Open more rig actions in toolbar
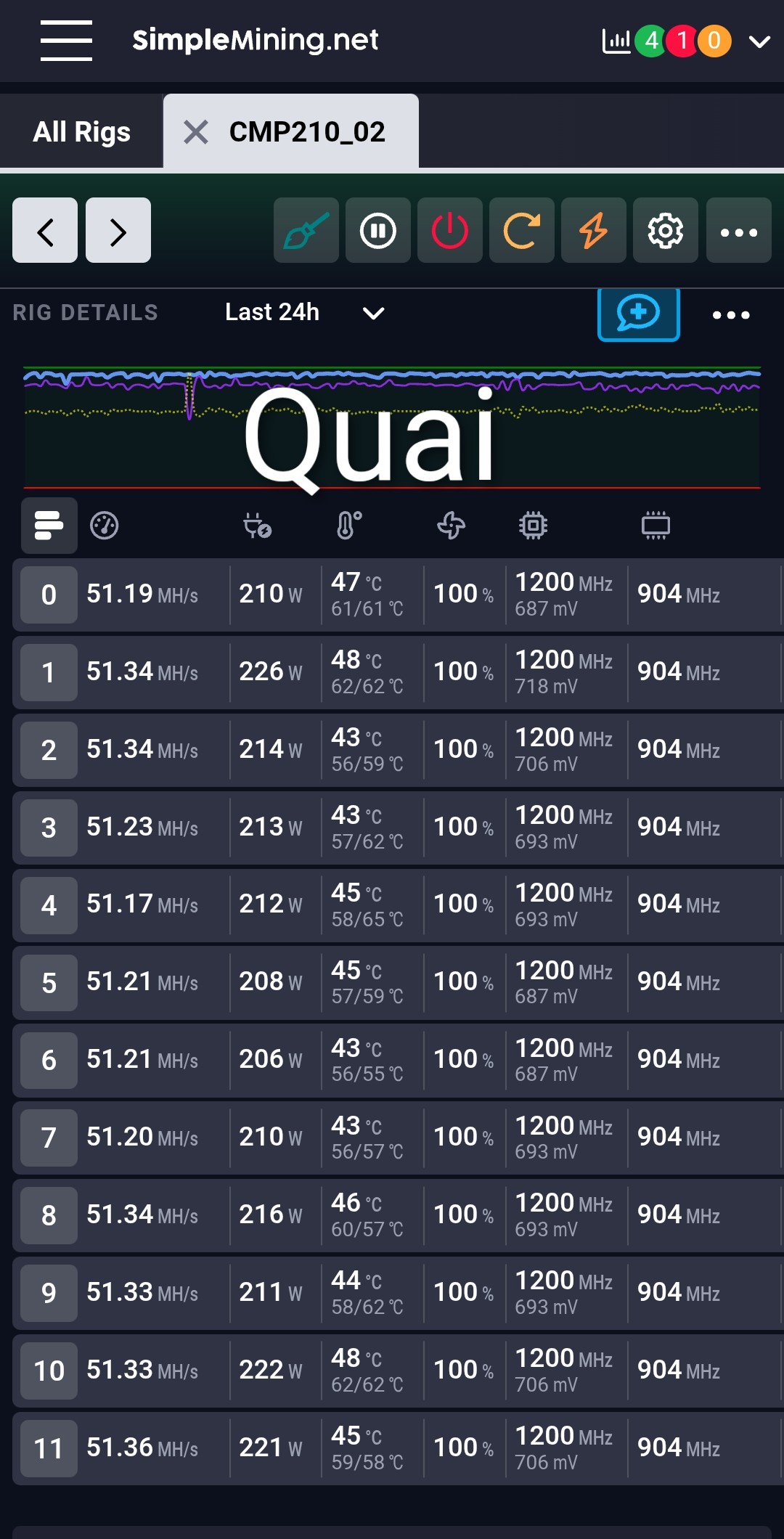The image size is (784, 1539). [738, 231]
